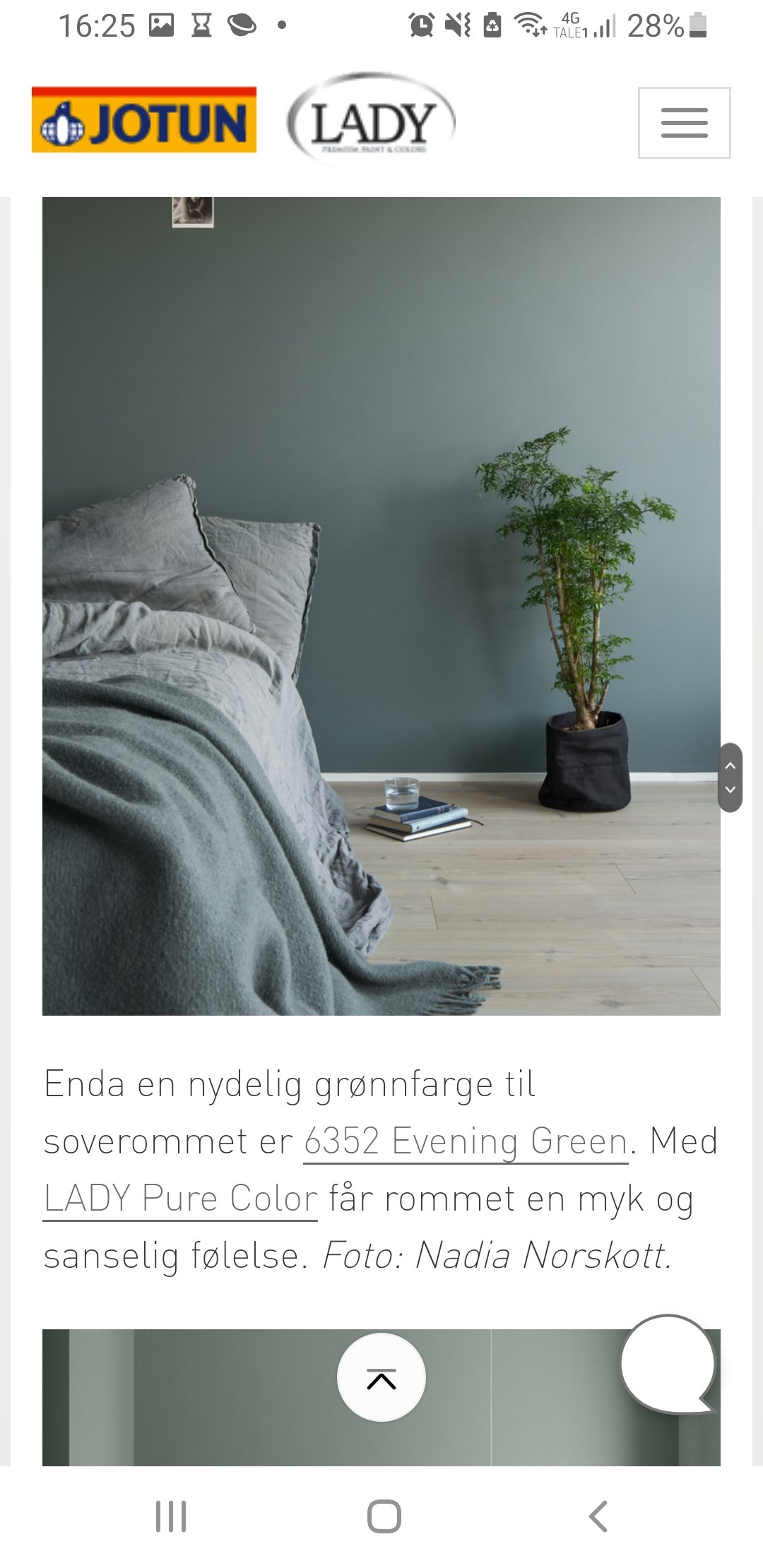Screen dimensions: 763x1568
Task: Tap the scroll-to-top arrow button
Action: [381, 1377]
